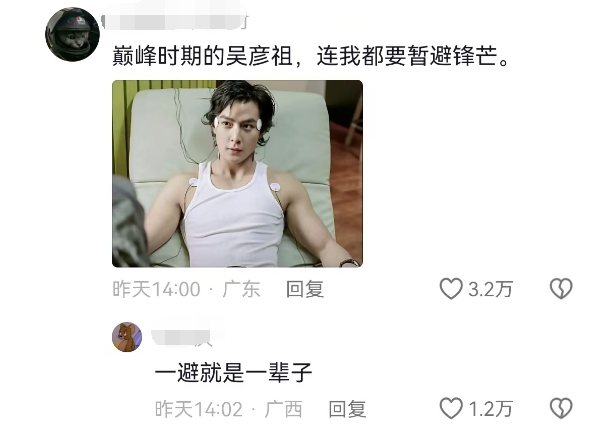This screenshot has height=446, width=615.
Task: Dislike the comment about 巅峰时期的吴彦祖
Action: click(561, 289)
